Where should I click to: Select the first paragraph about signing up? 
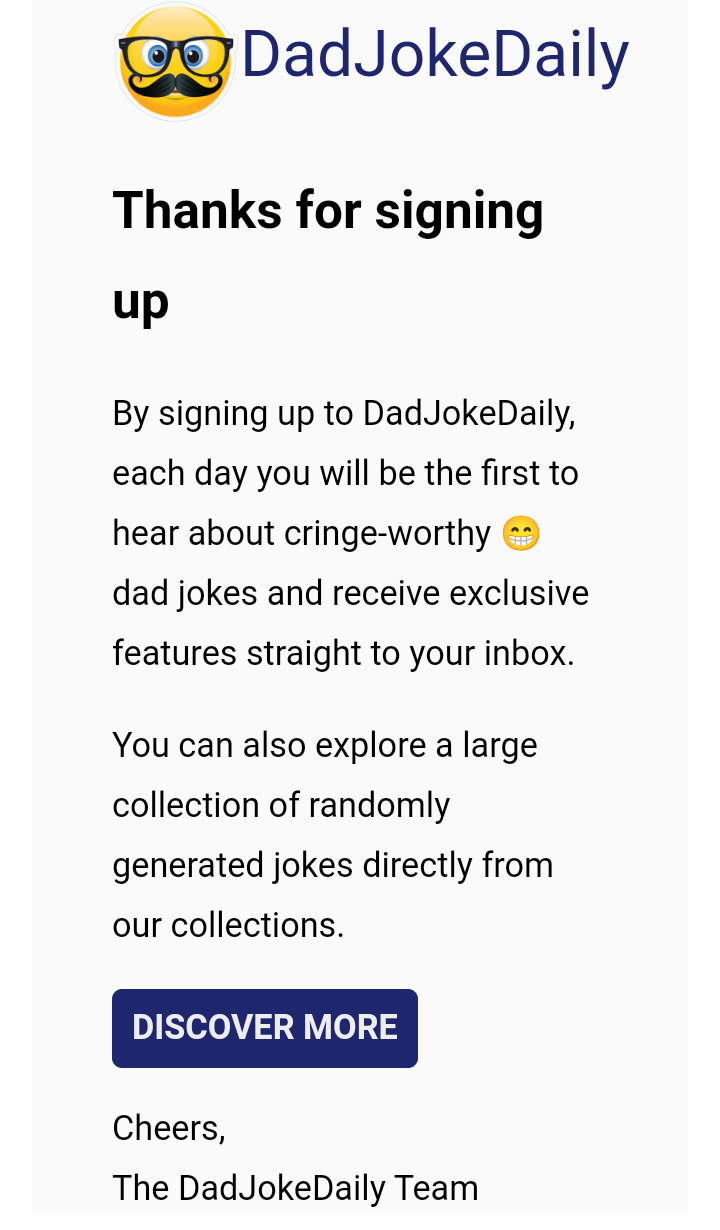tap(350, 532)
